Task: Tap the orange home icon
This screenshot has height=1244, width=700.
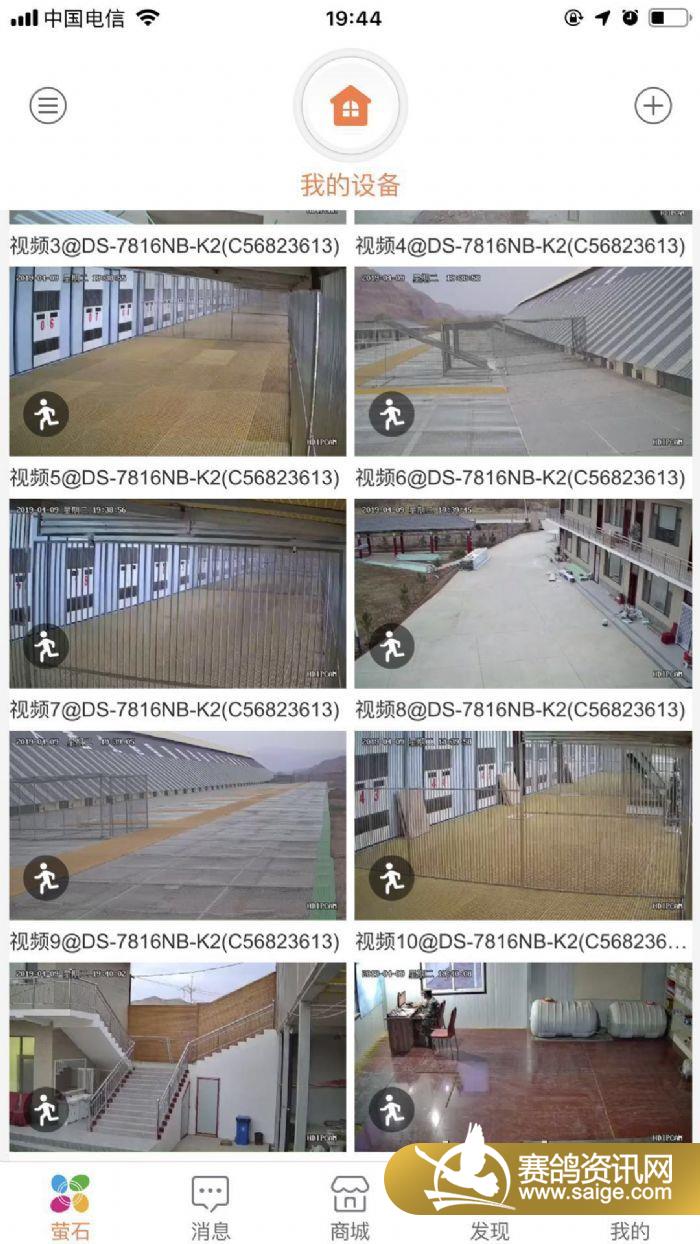Action: click(x=350, y=105)
